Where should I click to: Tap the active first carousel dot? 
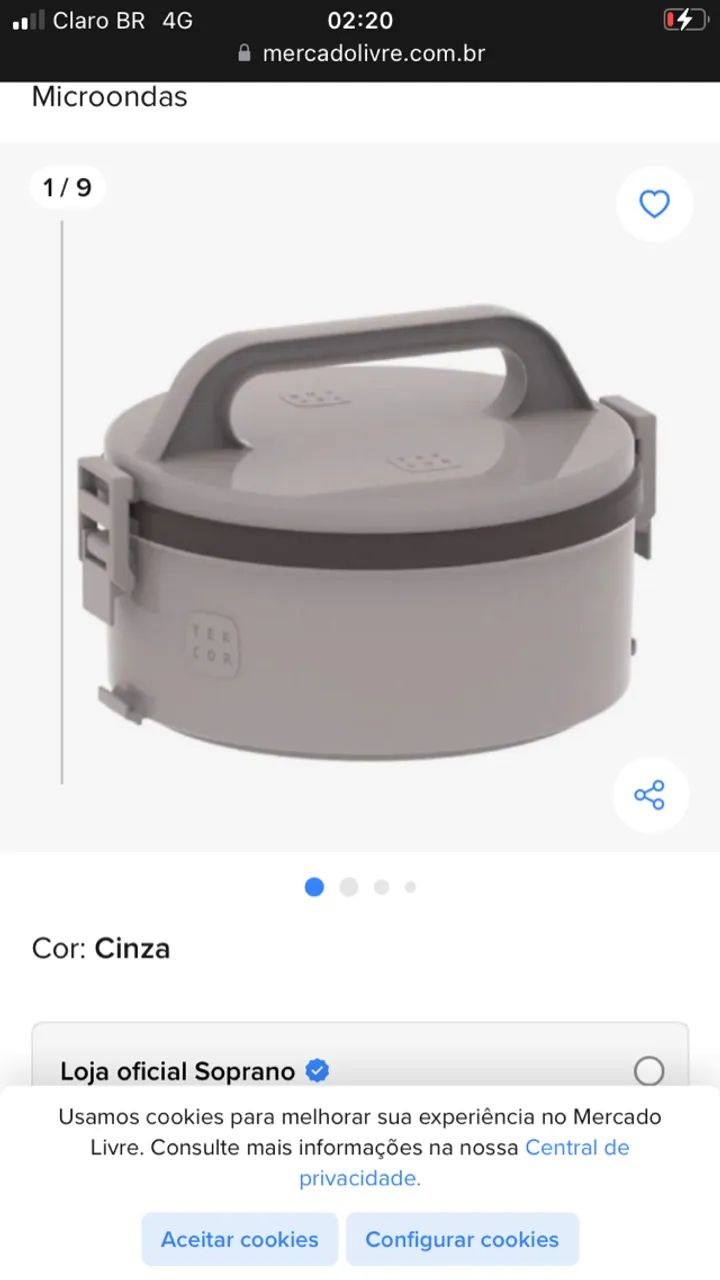pyautogui.click(x=314, y=887)
